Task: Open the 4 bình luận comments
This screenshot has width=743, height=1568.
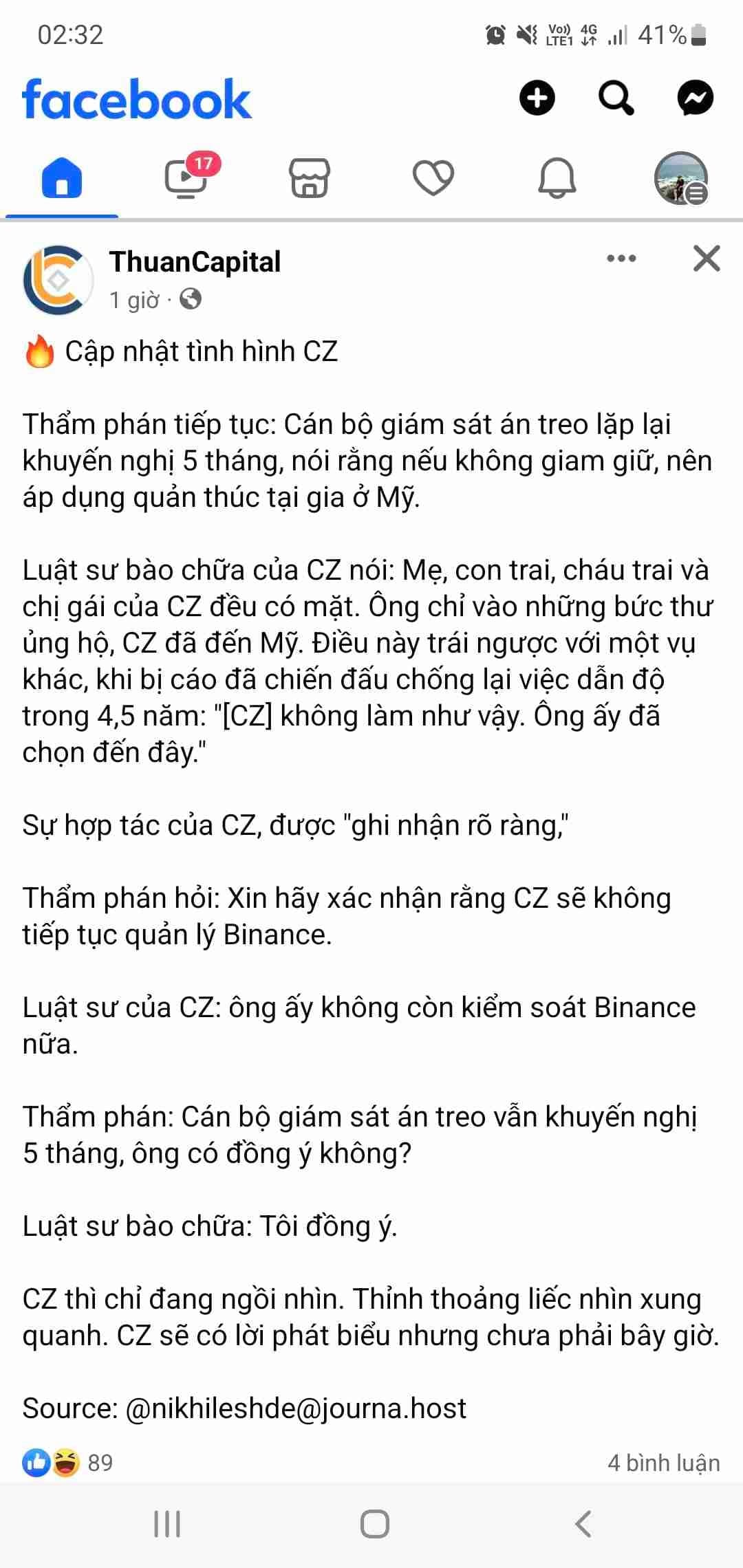Action: pyautogui.click(x=663, y=1462)
